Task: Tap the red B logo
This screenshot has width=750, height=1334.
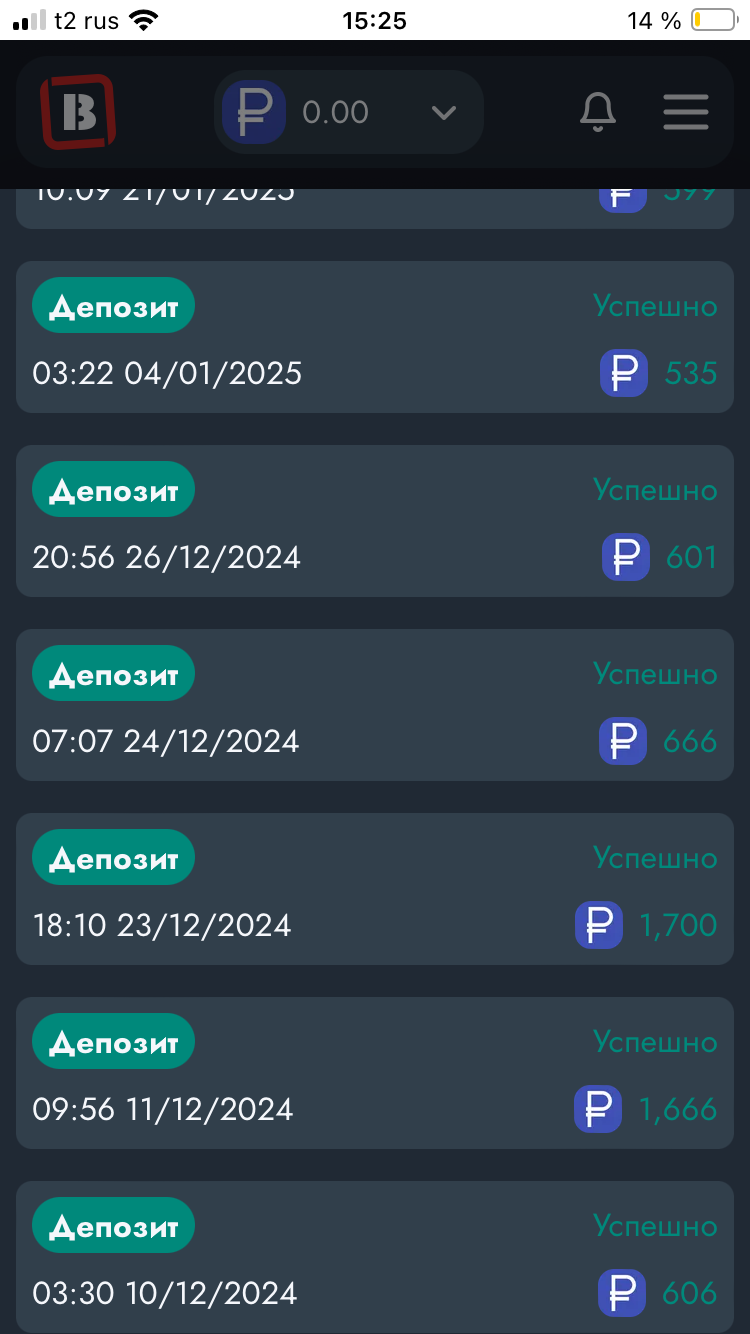Action: click(x=78, y=112)
